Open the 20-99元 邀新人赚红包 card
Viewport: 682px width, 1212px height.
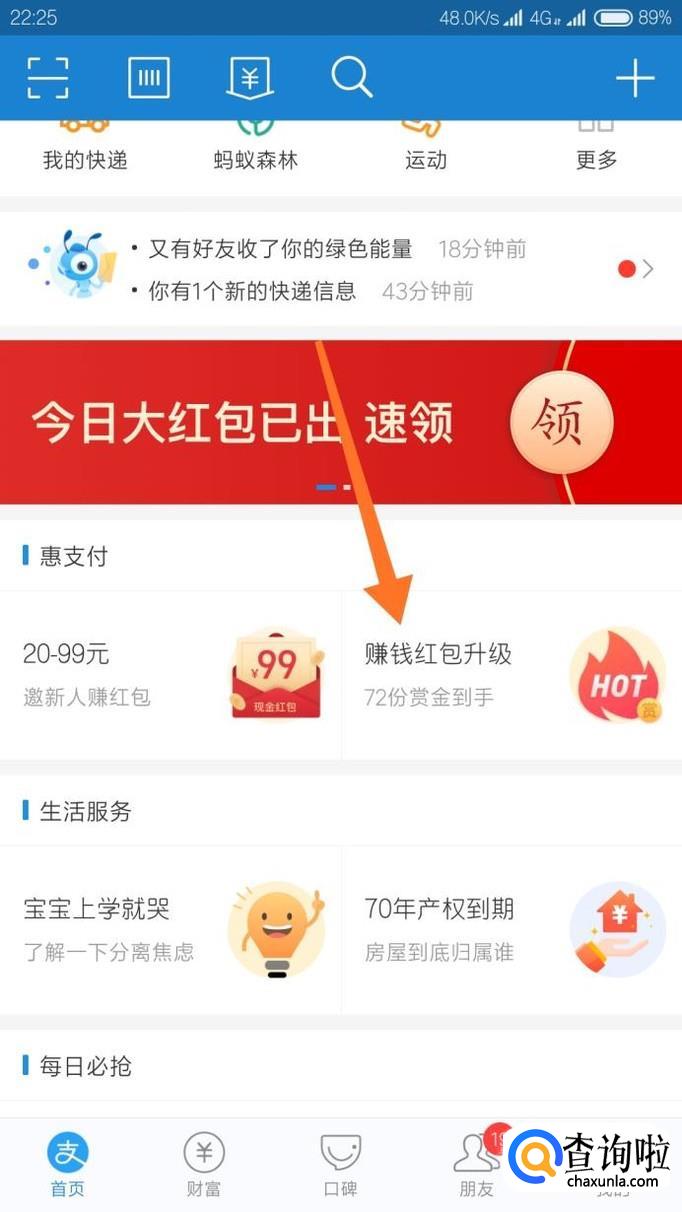click(x=170, y=674)
